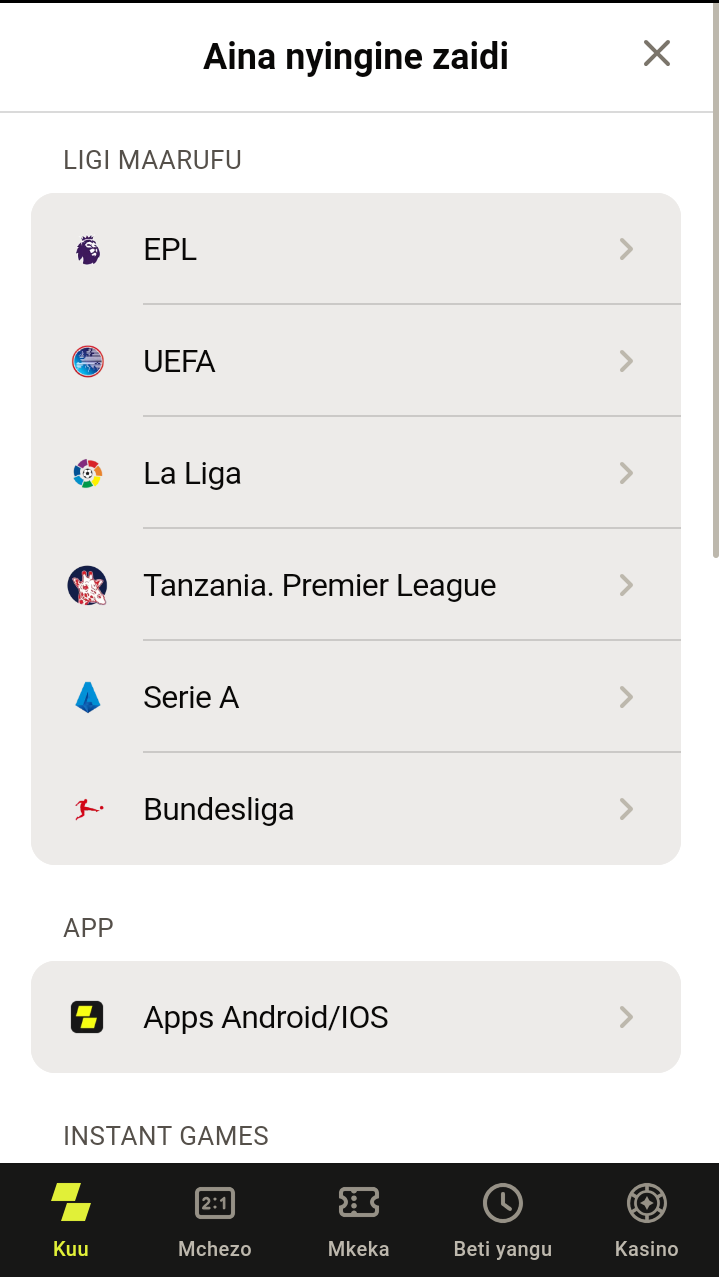The width and height of the screenshot is (719, 1277).
Task: Open the Bundesliga row
Action: tap(356, 808)
